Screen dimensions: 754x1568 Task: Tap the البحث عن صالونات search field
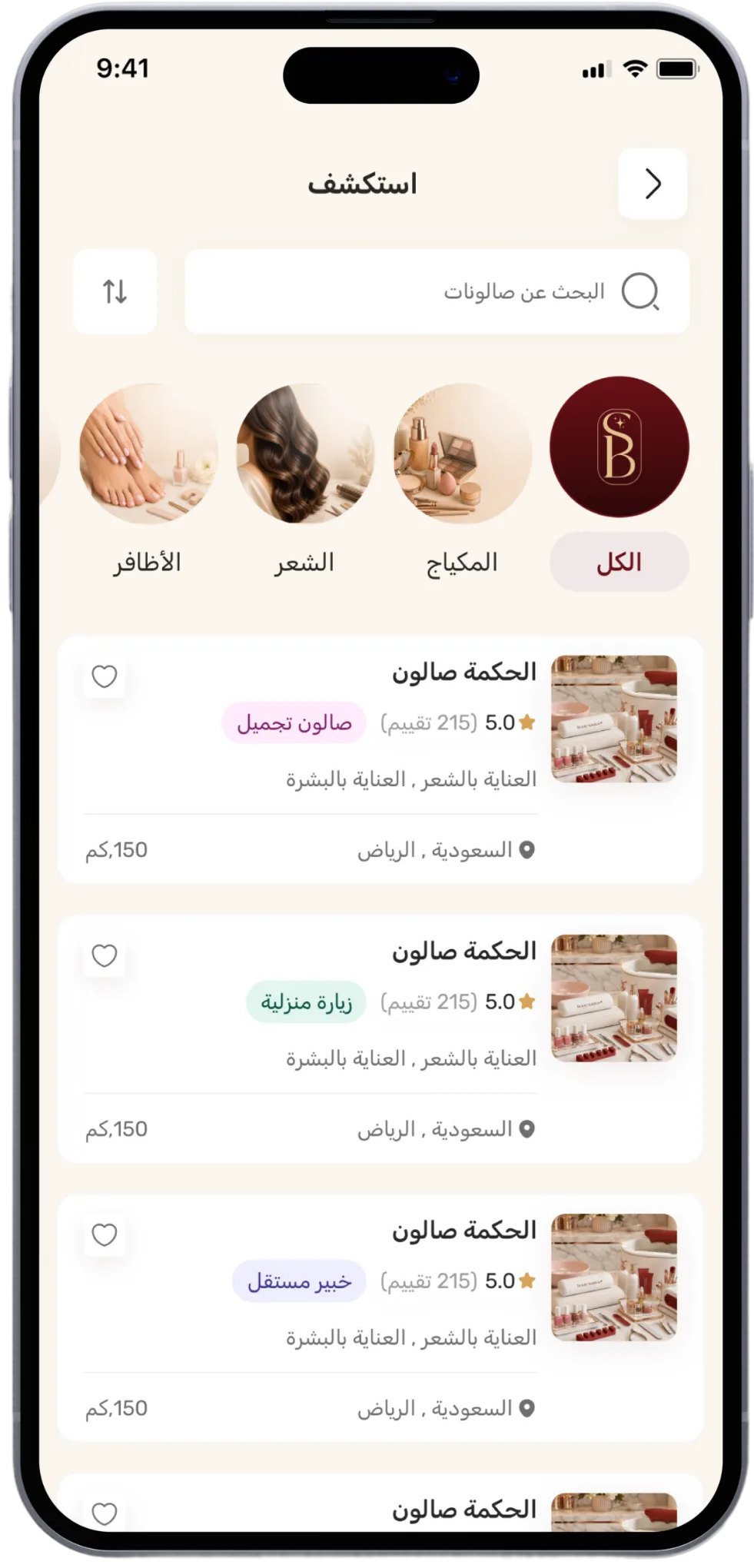(437, 291)
